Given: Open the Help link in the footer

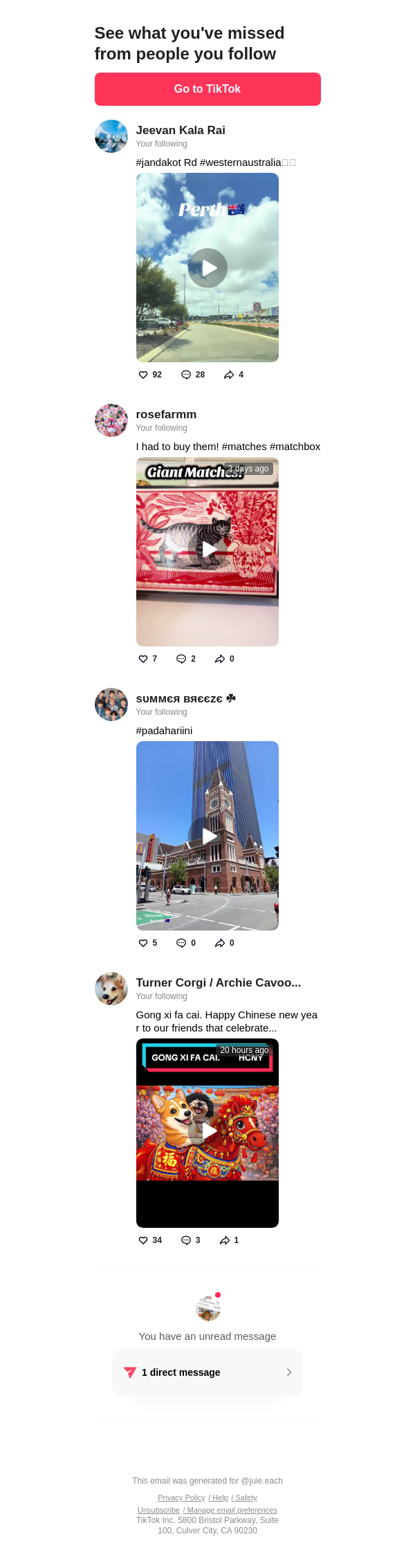Looking at the screenshot, I should [219, 1497].
